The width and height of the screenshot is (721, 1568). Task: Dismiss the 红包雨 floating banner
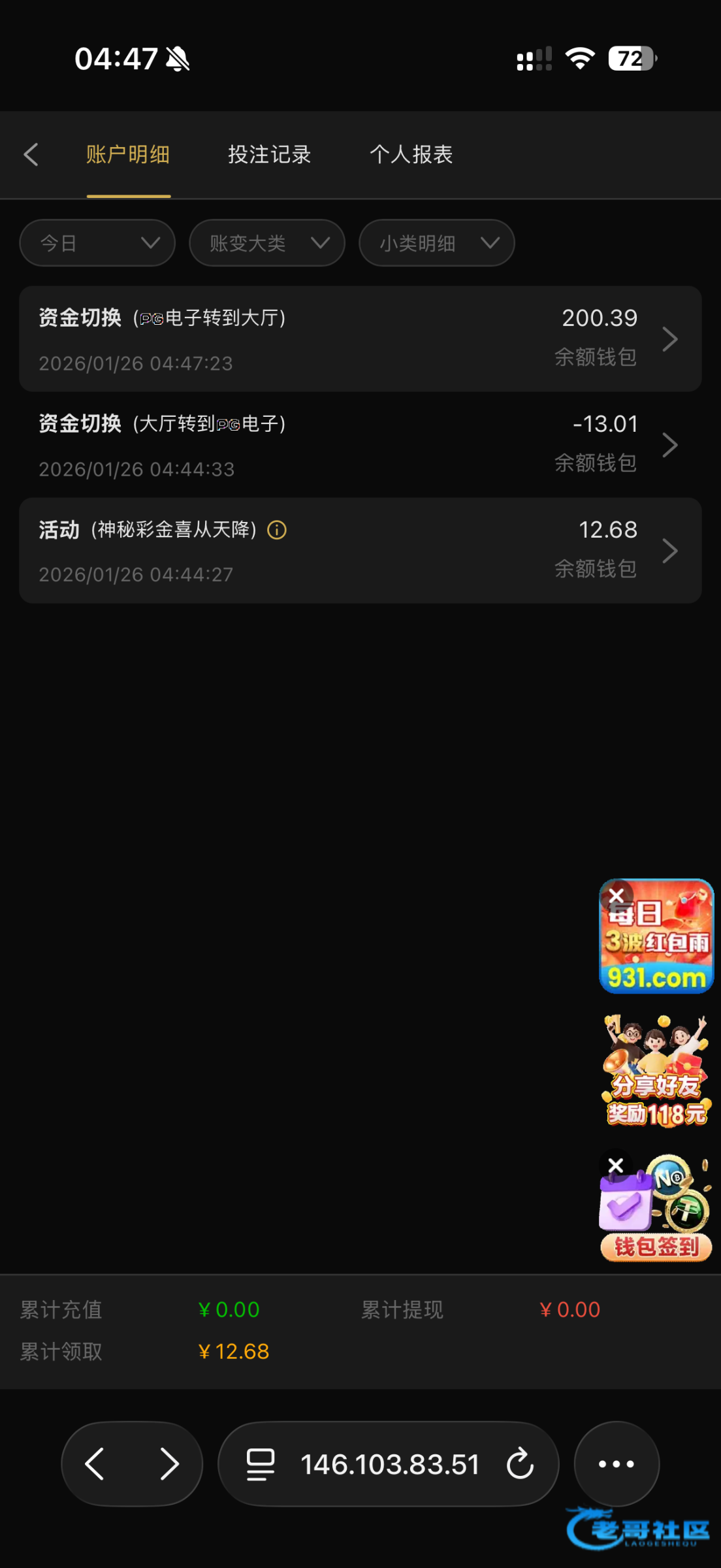[x=616, y=896]
